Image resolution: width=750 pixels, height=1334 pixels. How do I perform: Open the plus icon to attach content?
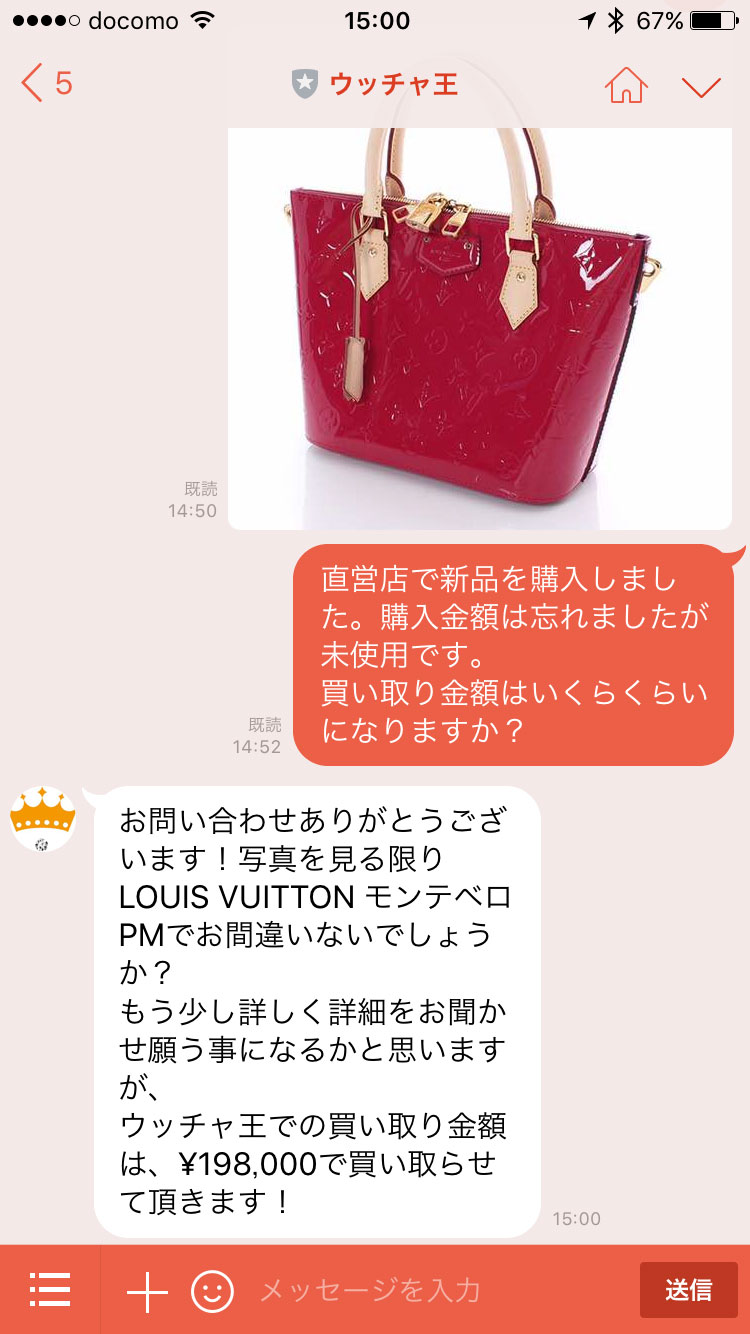point(146,1290)
